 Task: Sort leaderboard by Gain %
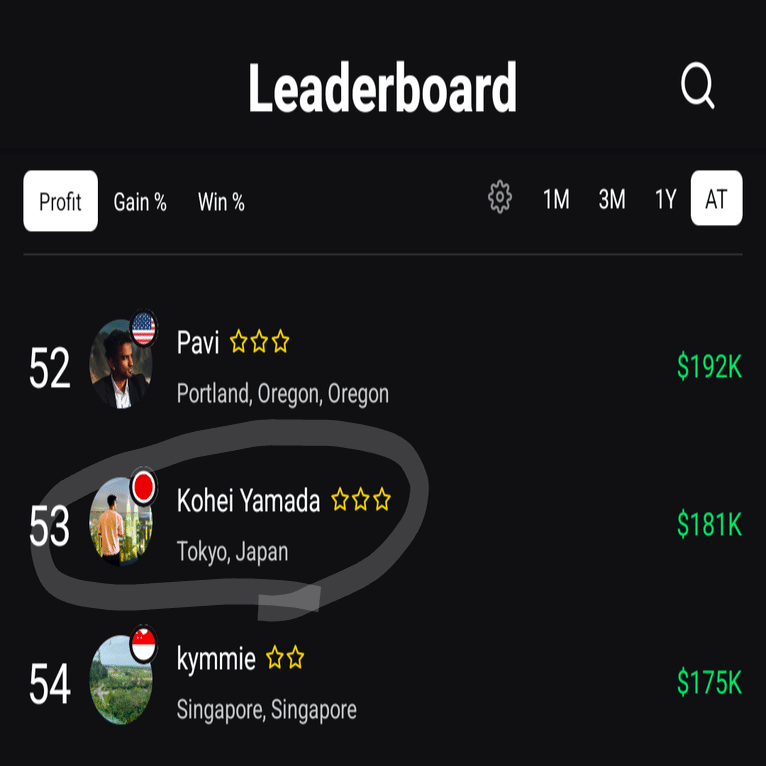point(140,201)
